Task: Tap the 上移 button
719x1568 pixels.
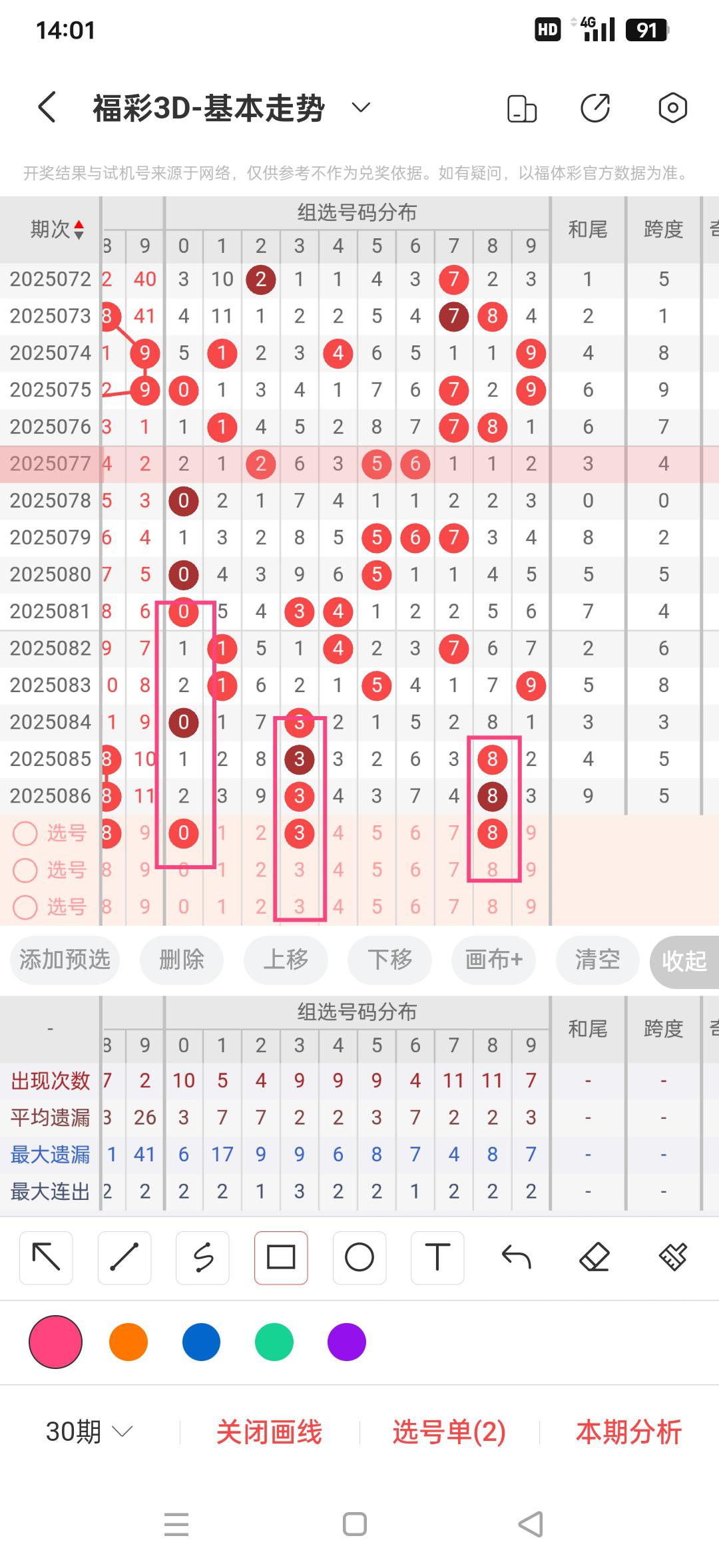Action: 286,960
